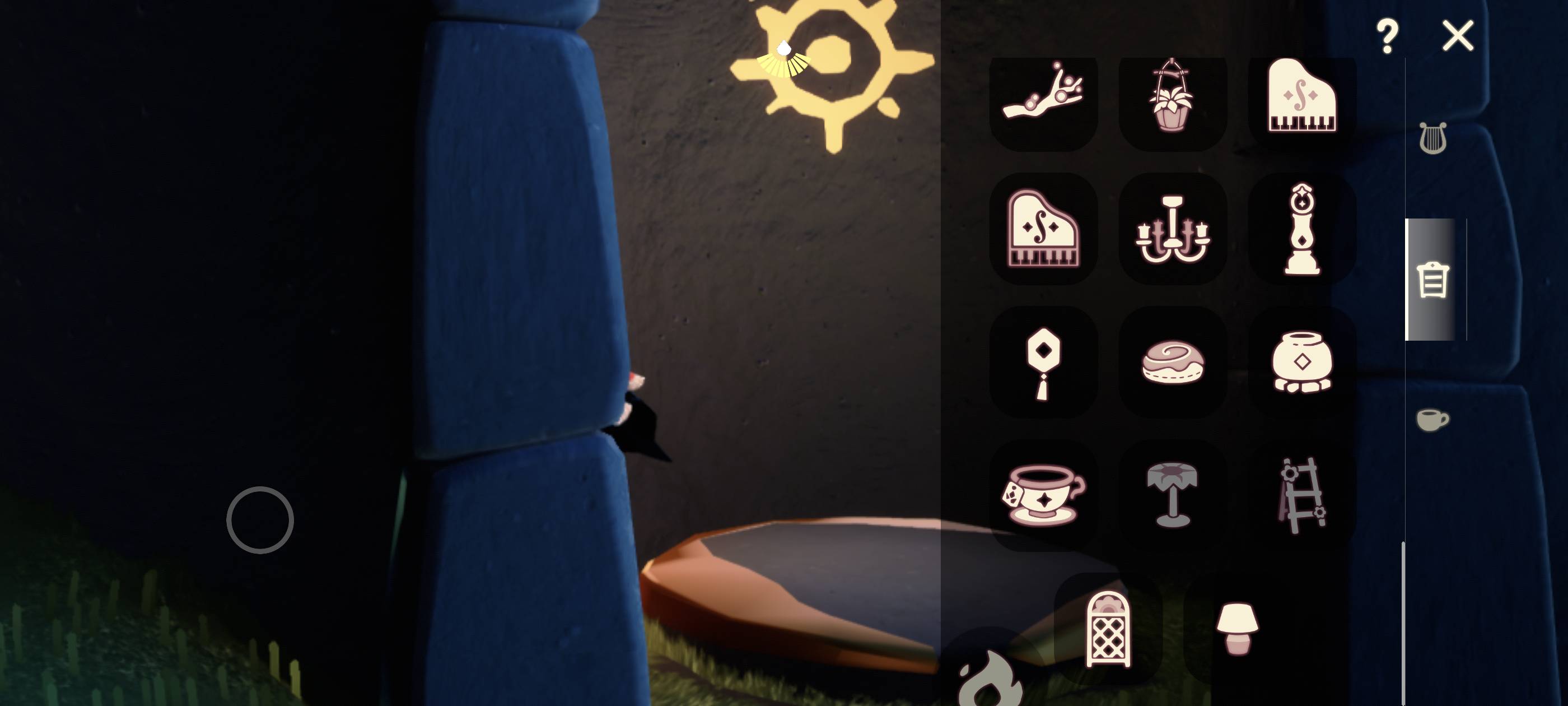Select the round pot with diamond item
This screenshot has height=706, width=1568.
(x=1302, y=363)
